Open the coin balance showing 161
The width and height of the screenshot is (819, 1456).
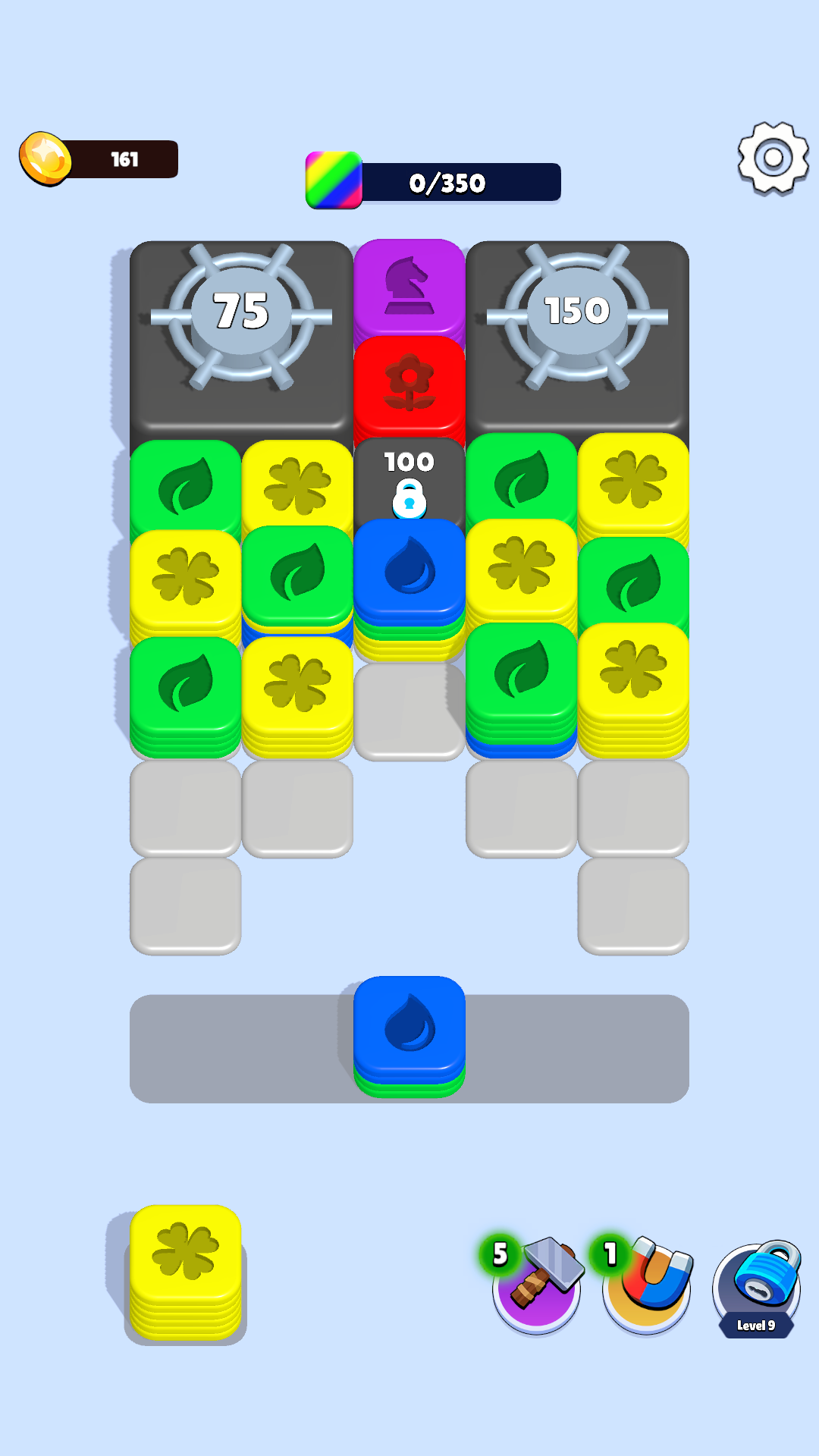(99, 159)
